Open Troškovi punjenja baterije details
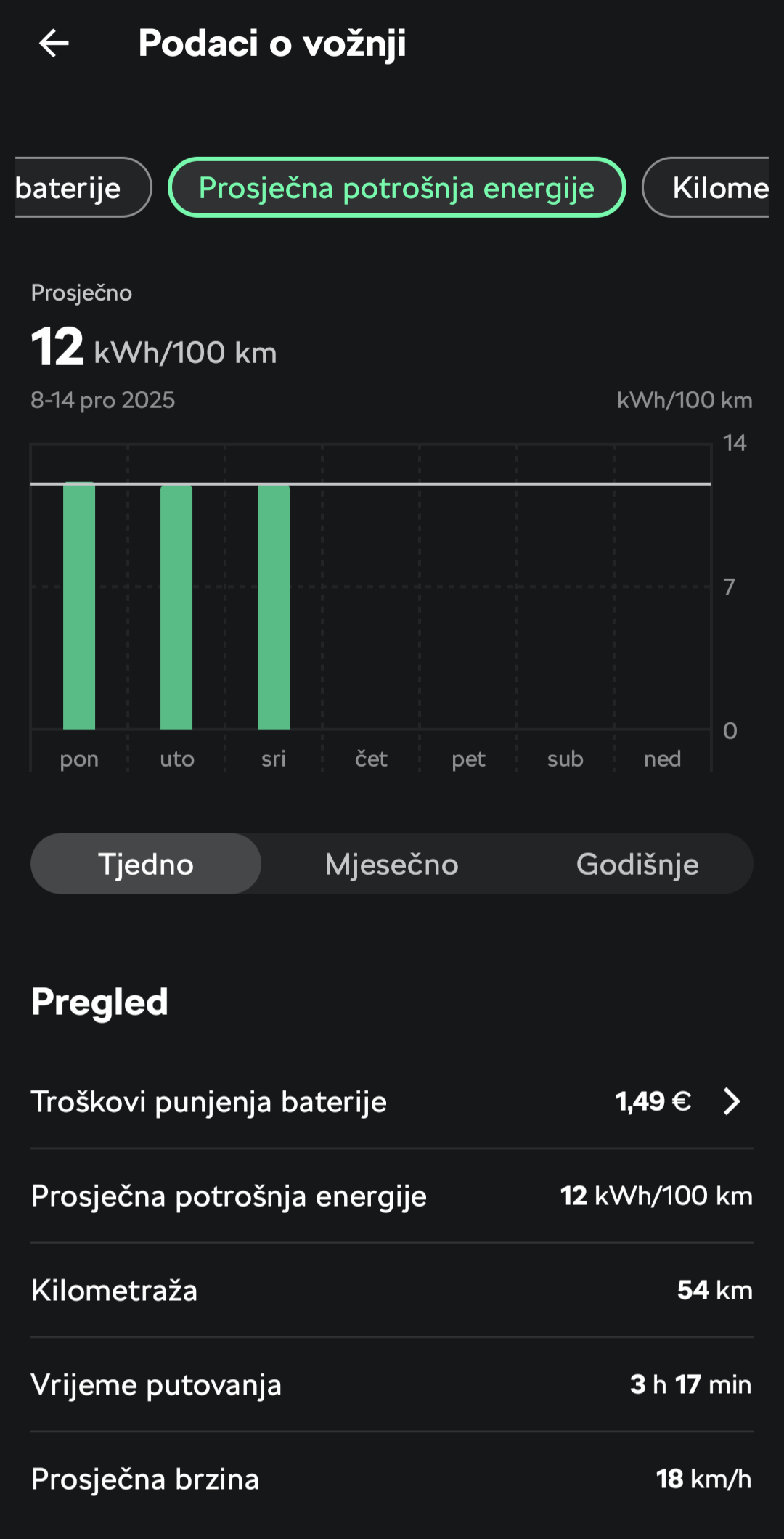Image resolution: width=784 pixels, height=1539 pixels. [392, 1101]
